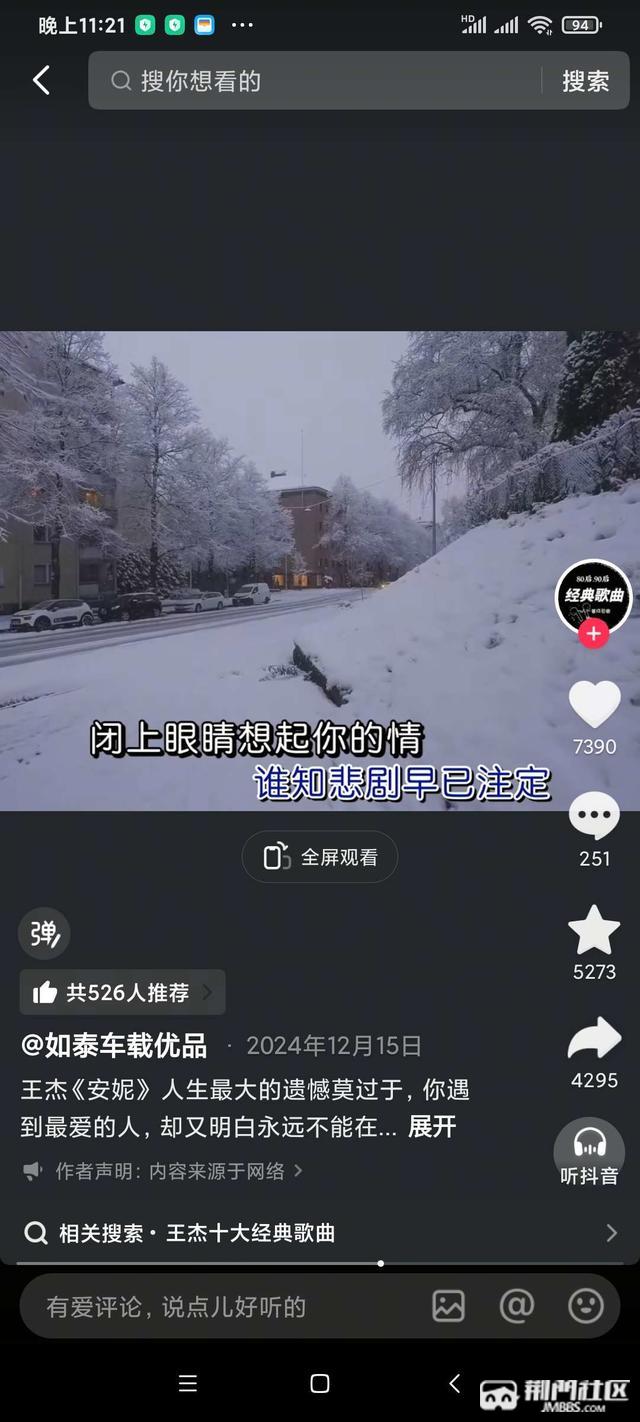Open the emoji picker in comment bar
640x1422 pixels.
586,1306
